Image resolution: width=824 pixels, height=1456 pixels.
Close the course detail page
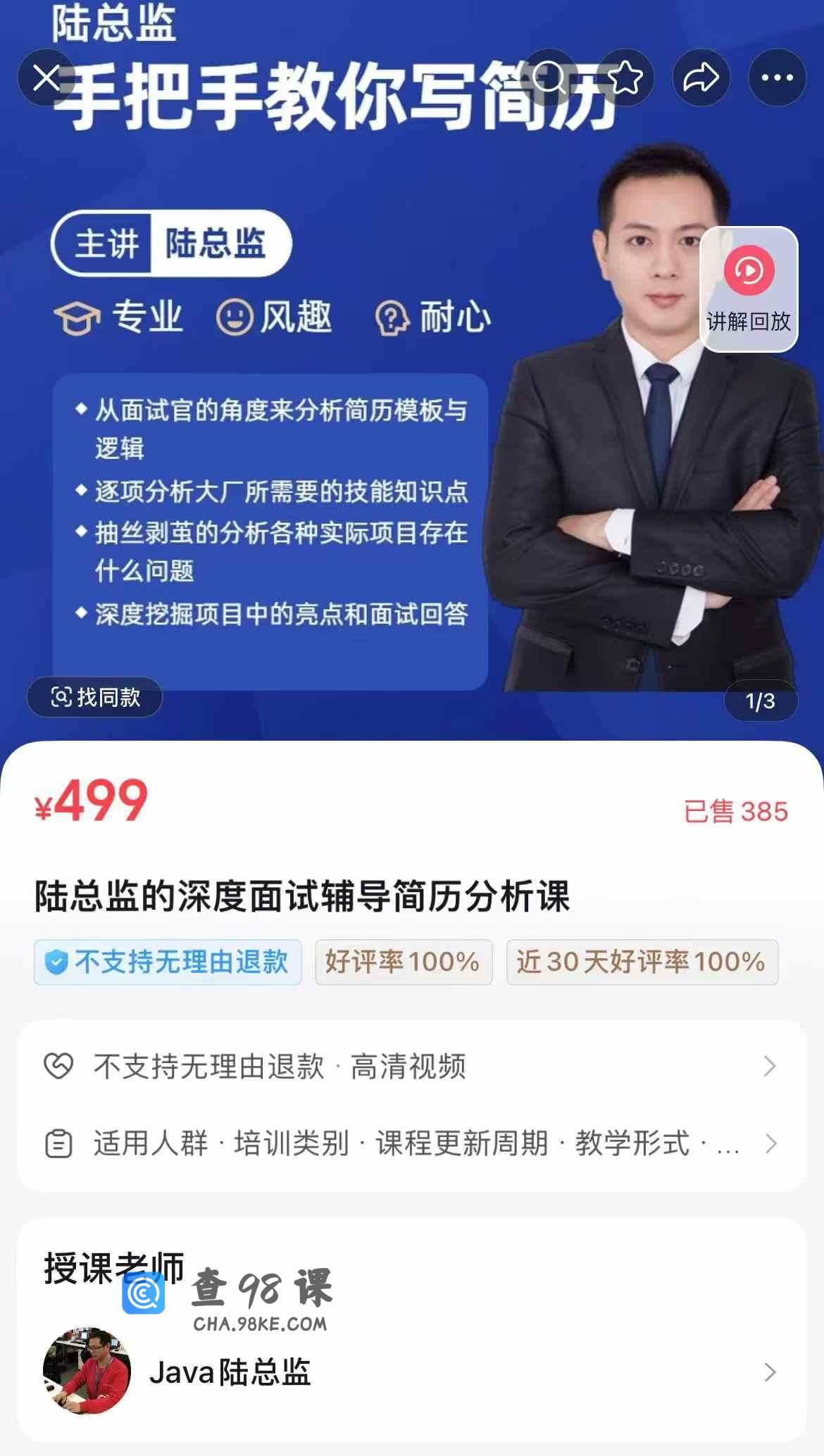(46, 77)
